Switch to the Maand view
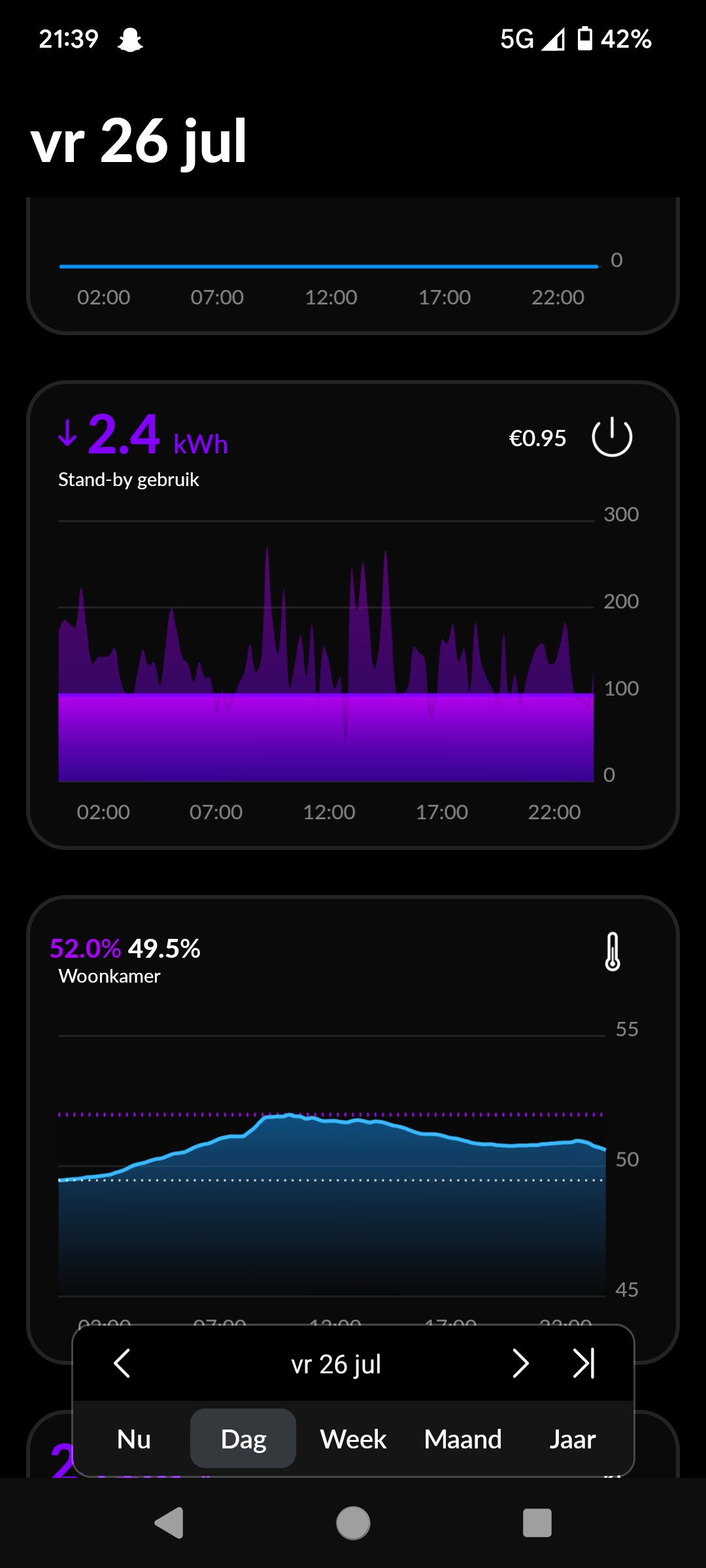The width and height of the screenshot is (706, 1568). click(463, 1439)
